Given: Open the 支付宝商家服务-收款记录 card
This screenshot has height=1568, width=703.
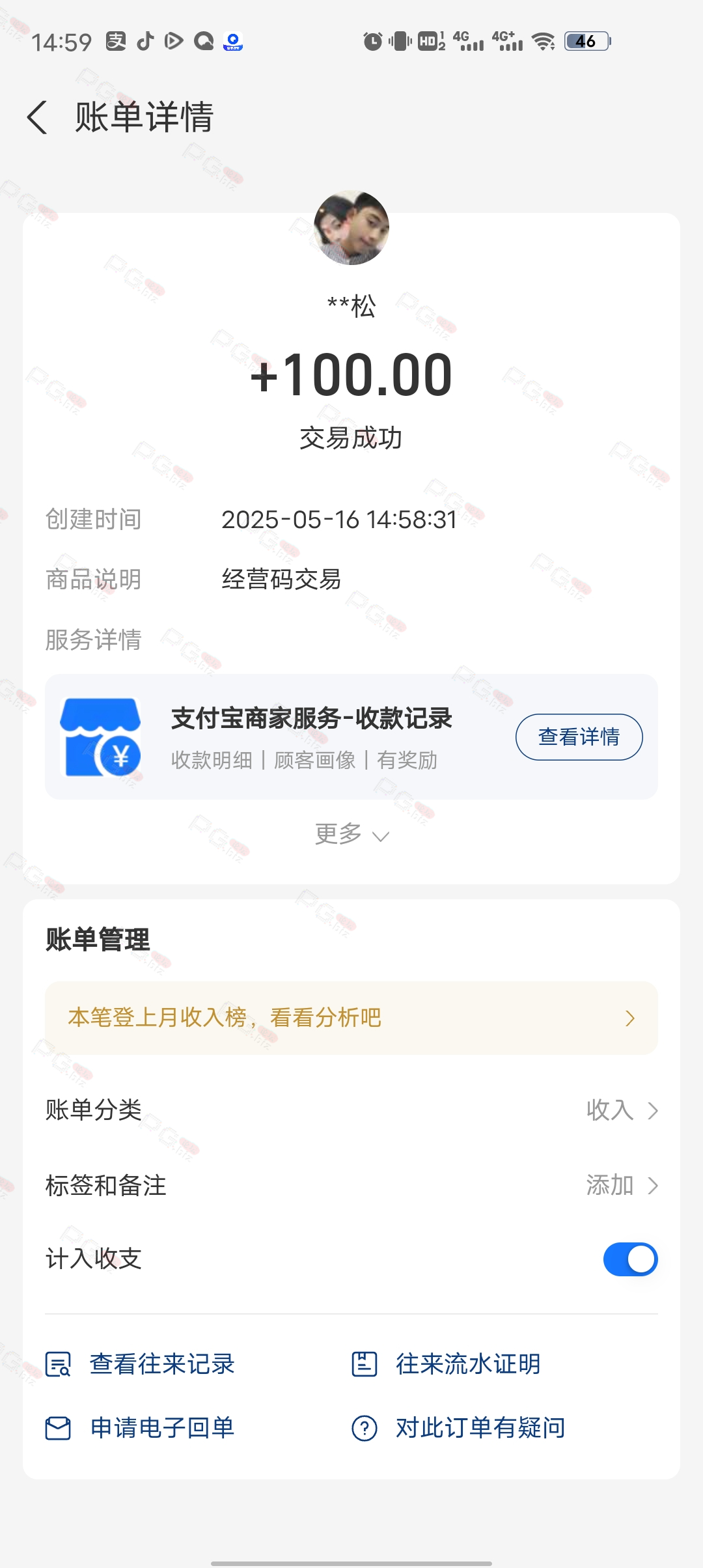Looking at the screenshot, I should tap(351, 737).
